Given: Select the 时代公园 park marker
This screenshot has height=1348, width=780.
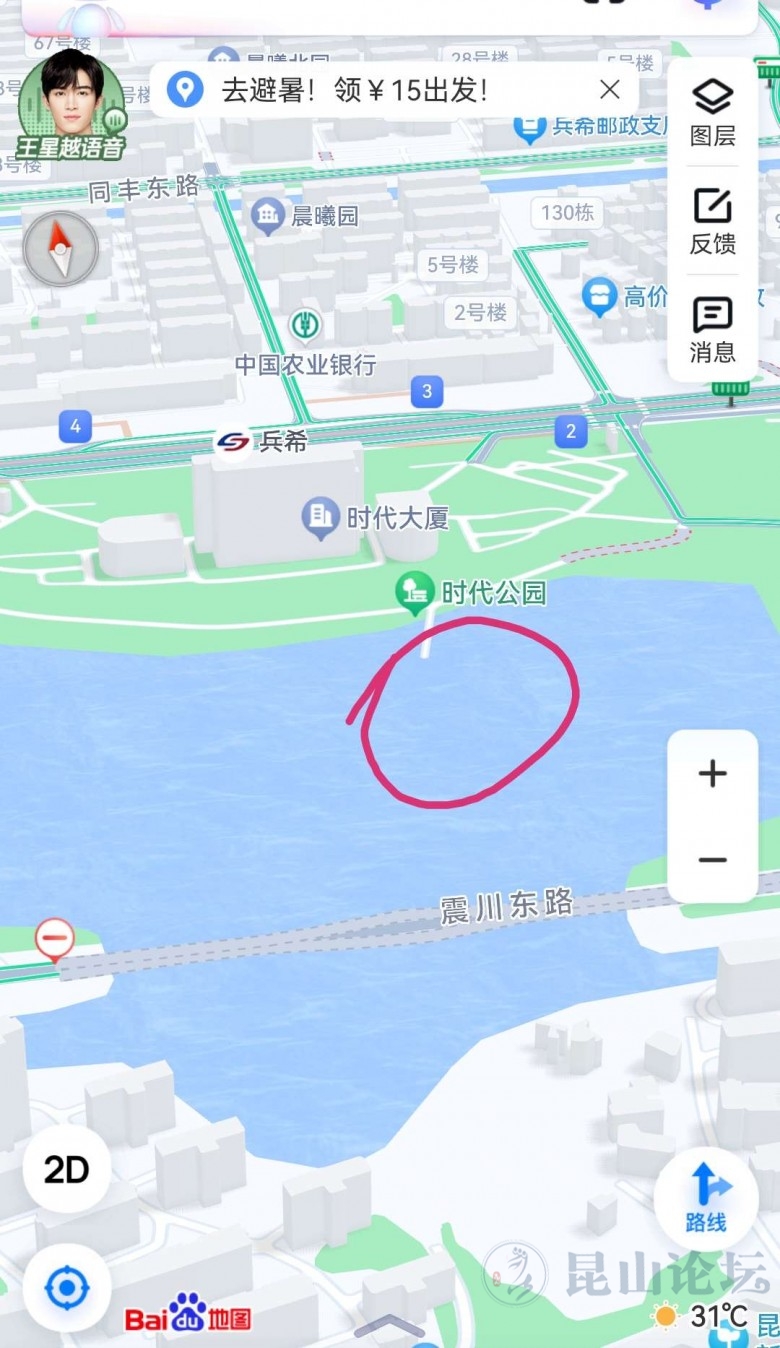Looking at the screenshot, I should point(412,593).
